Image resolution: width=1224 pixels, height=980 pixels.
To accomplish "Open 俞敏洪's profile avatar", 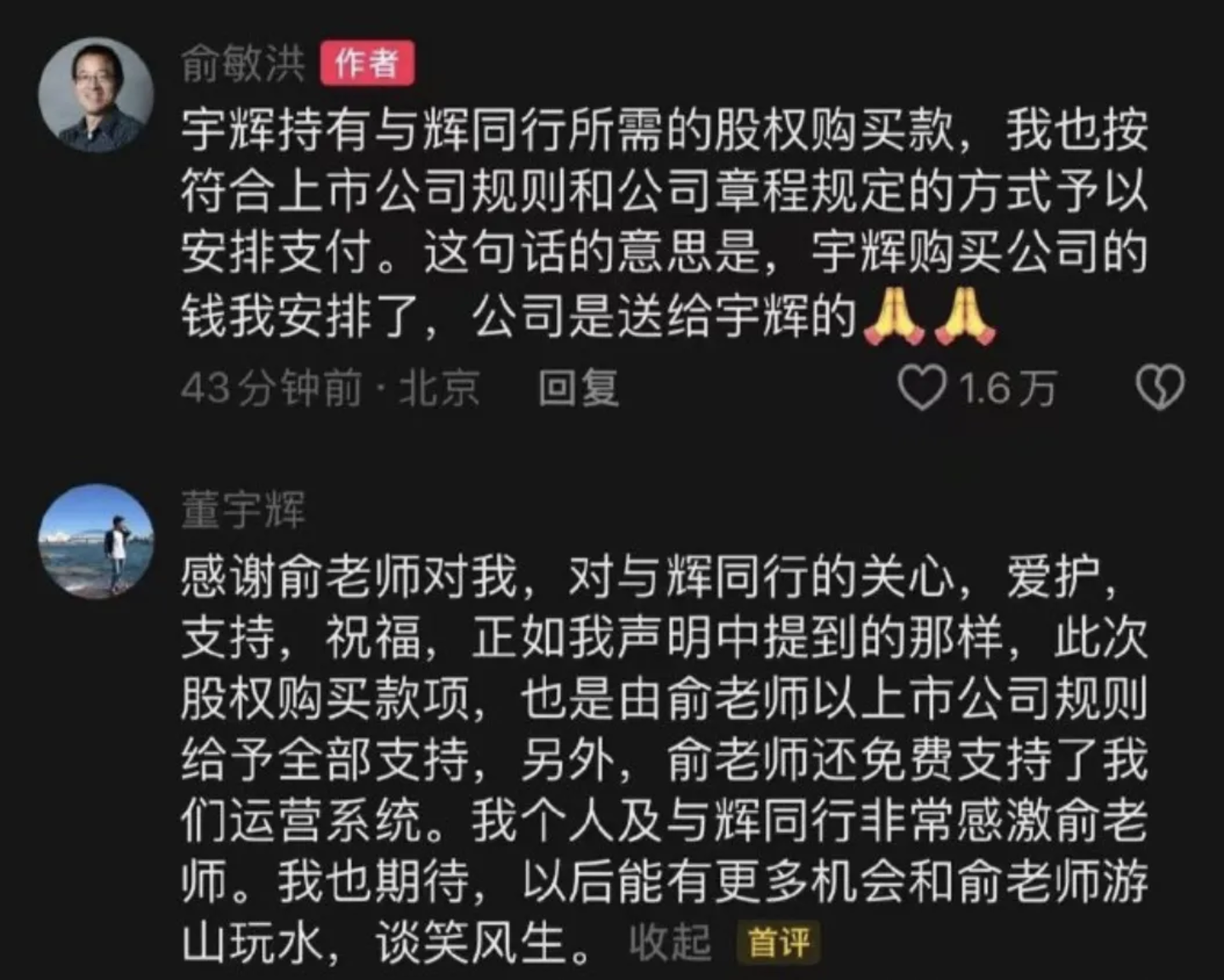I will coord(96,94).
